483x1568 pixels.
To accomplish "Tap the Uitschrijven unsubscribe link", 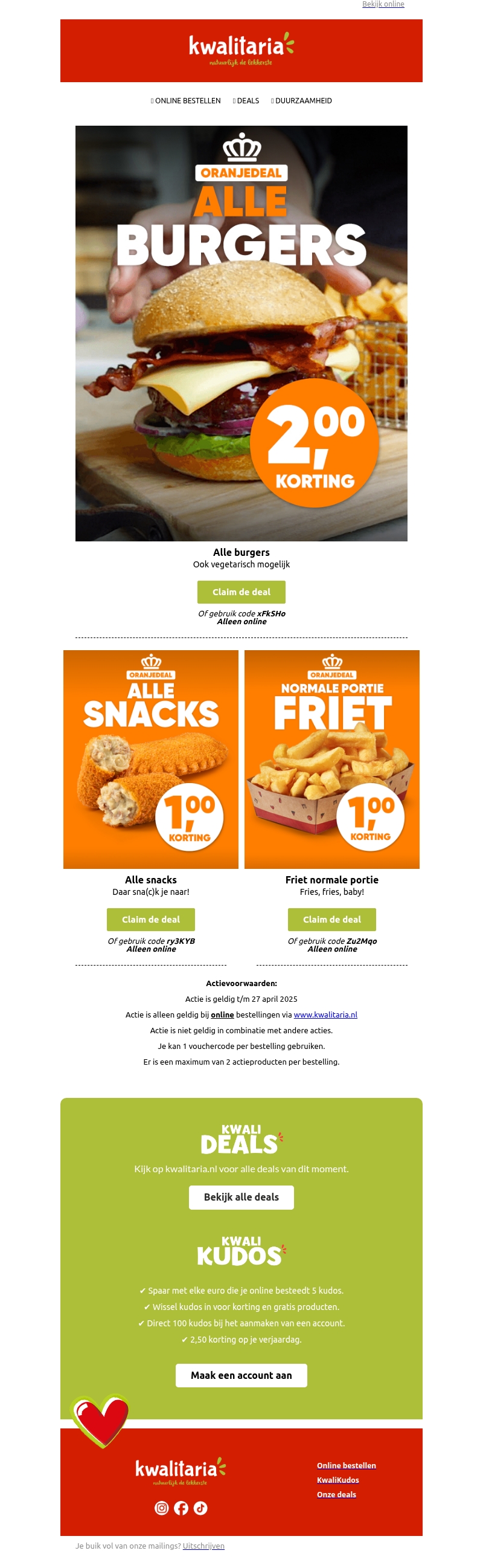I will pos(203,1546).
